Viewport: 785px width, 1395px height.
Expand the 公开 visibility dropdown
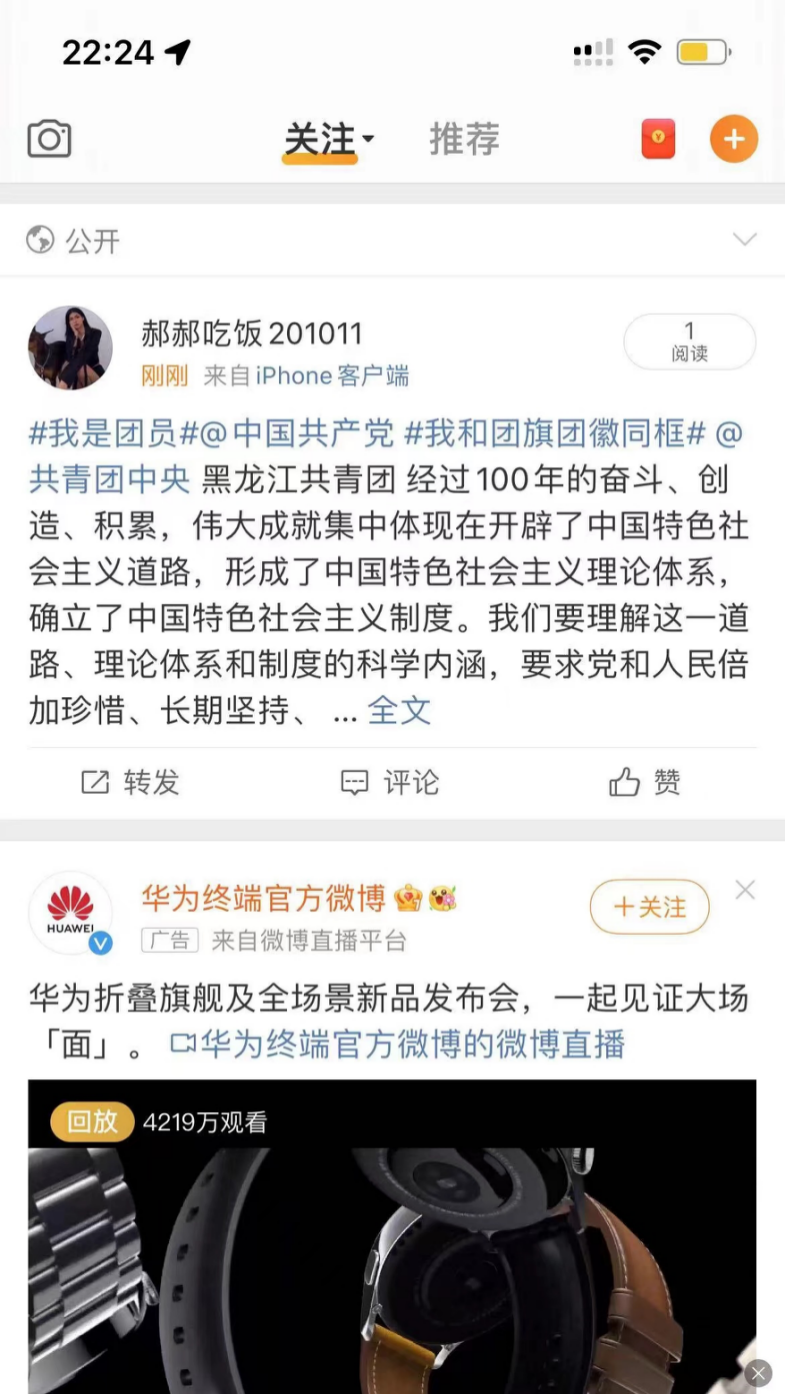[x=744, y=239]
